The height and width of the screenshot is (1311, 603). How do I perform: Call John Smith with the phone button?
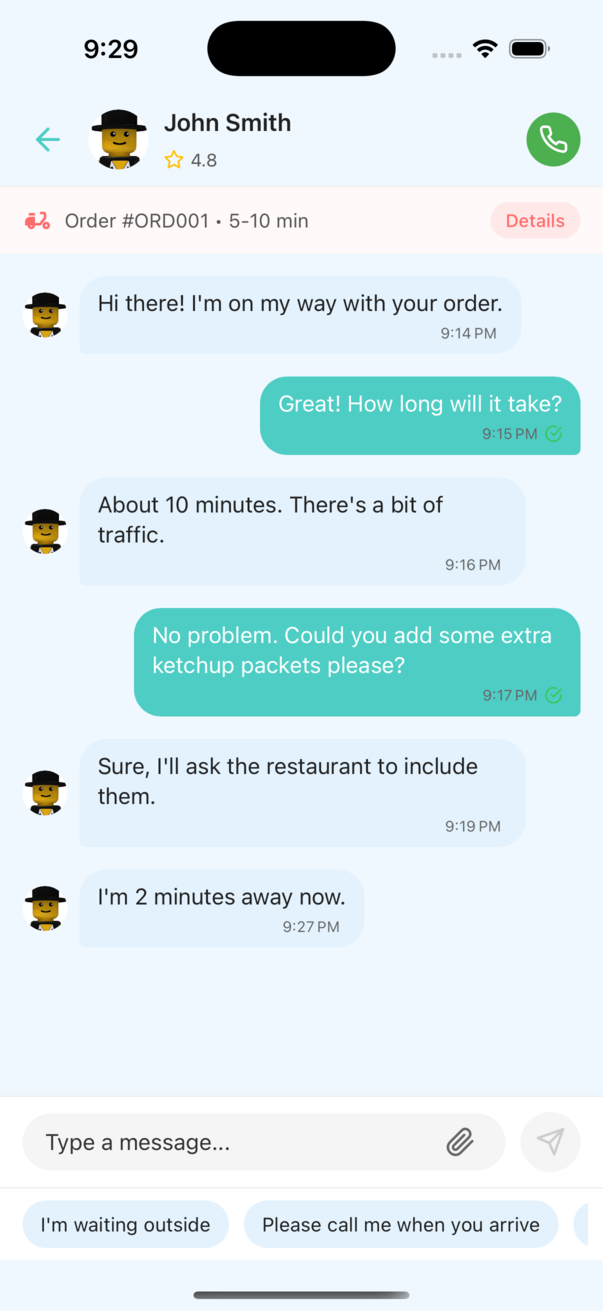point(553,140)
